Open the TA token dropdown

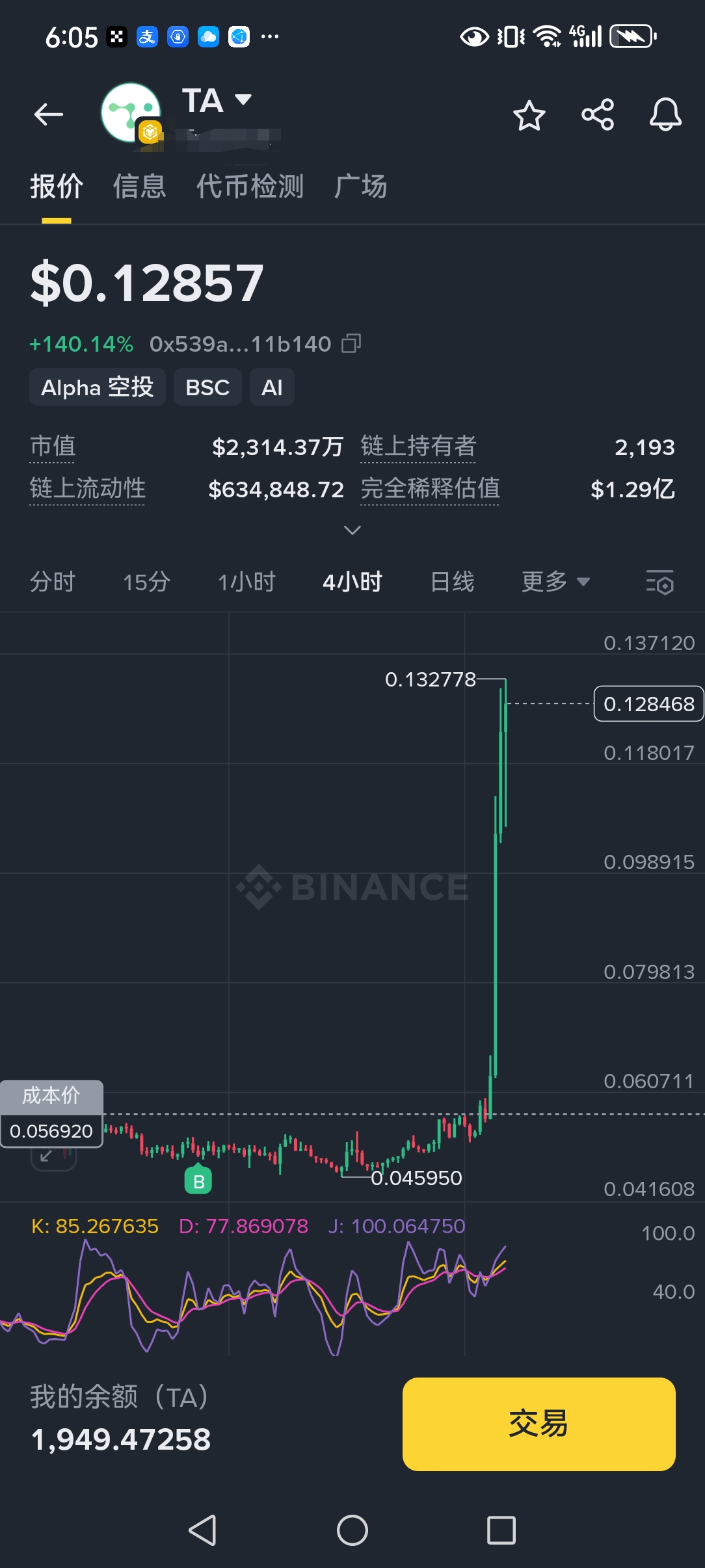tap(217, 101)
